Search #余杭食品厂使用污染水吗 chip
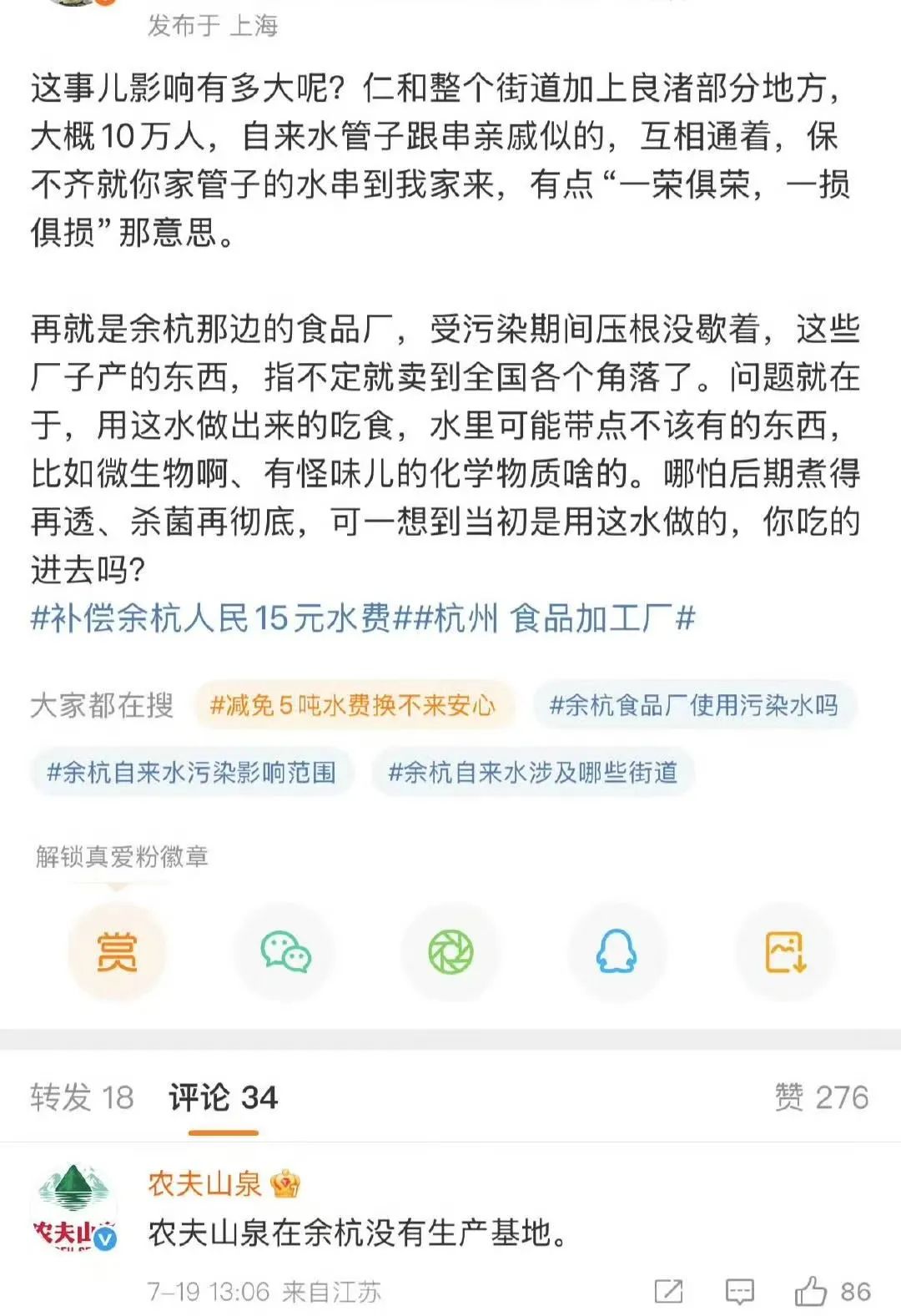 (693, 706)
